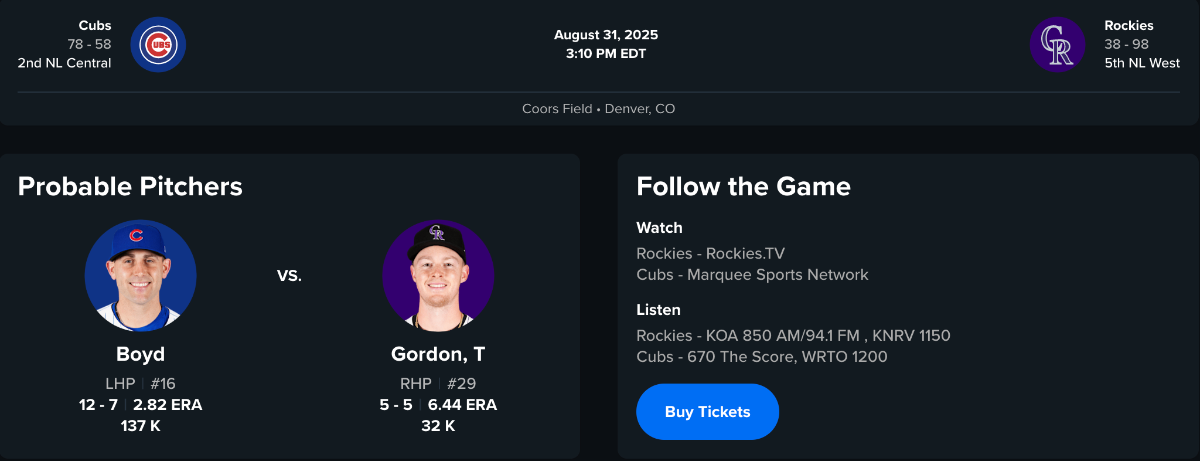Open the Cubs team page
Image resolution: width=1200 pixels, height=461 pixels.
[x=158, y=45]
